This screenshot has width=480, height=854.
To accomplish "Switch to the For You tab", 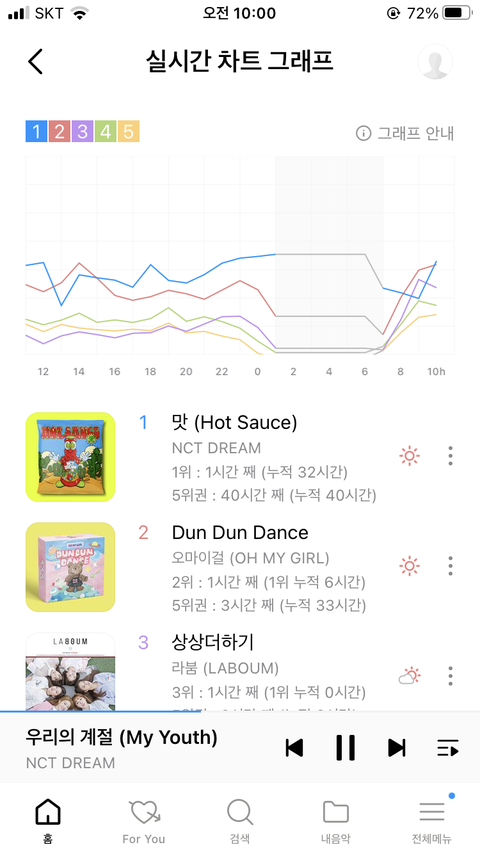I will (144, 821).
